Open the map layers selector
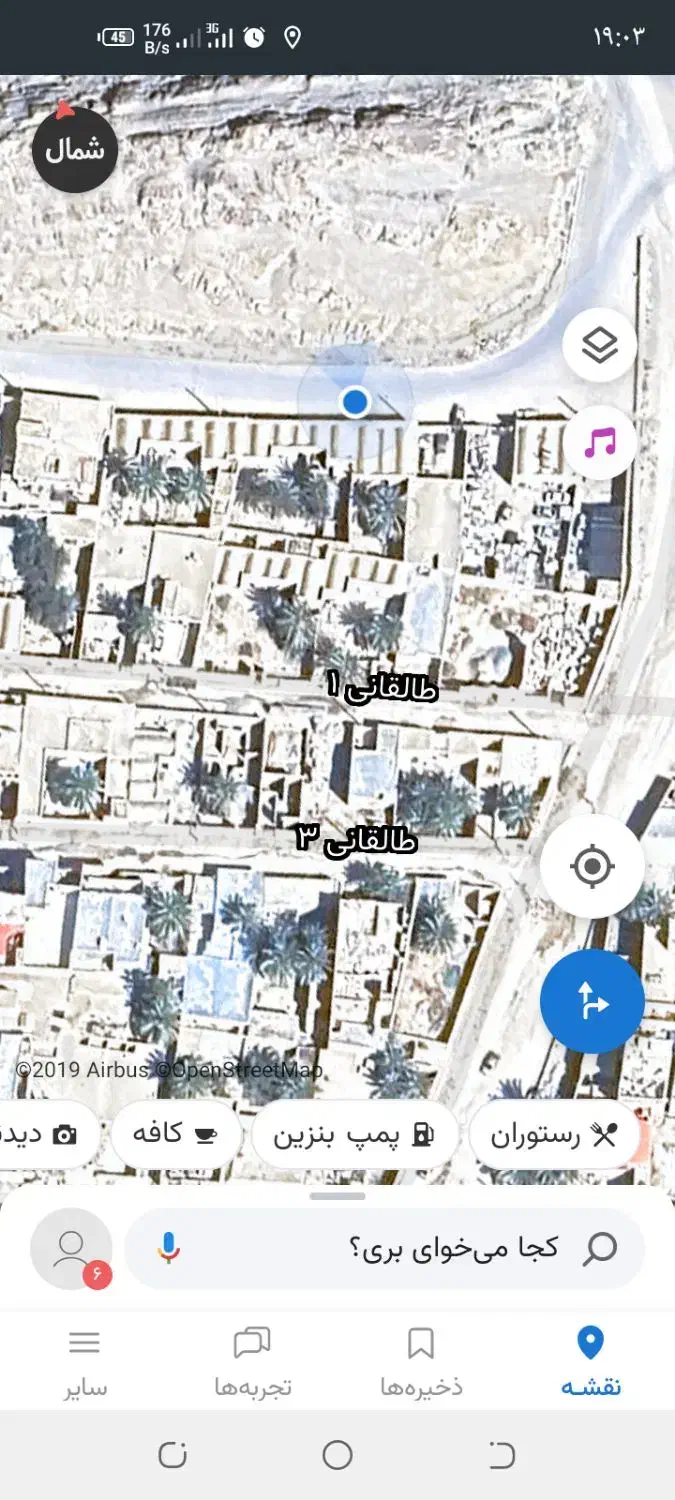Image resolution: width=675 pixels, height=1500 pixels. click(x=599, y=346)
